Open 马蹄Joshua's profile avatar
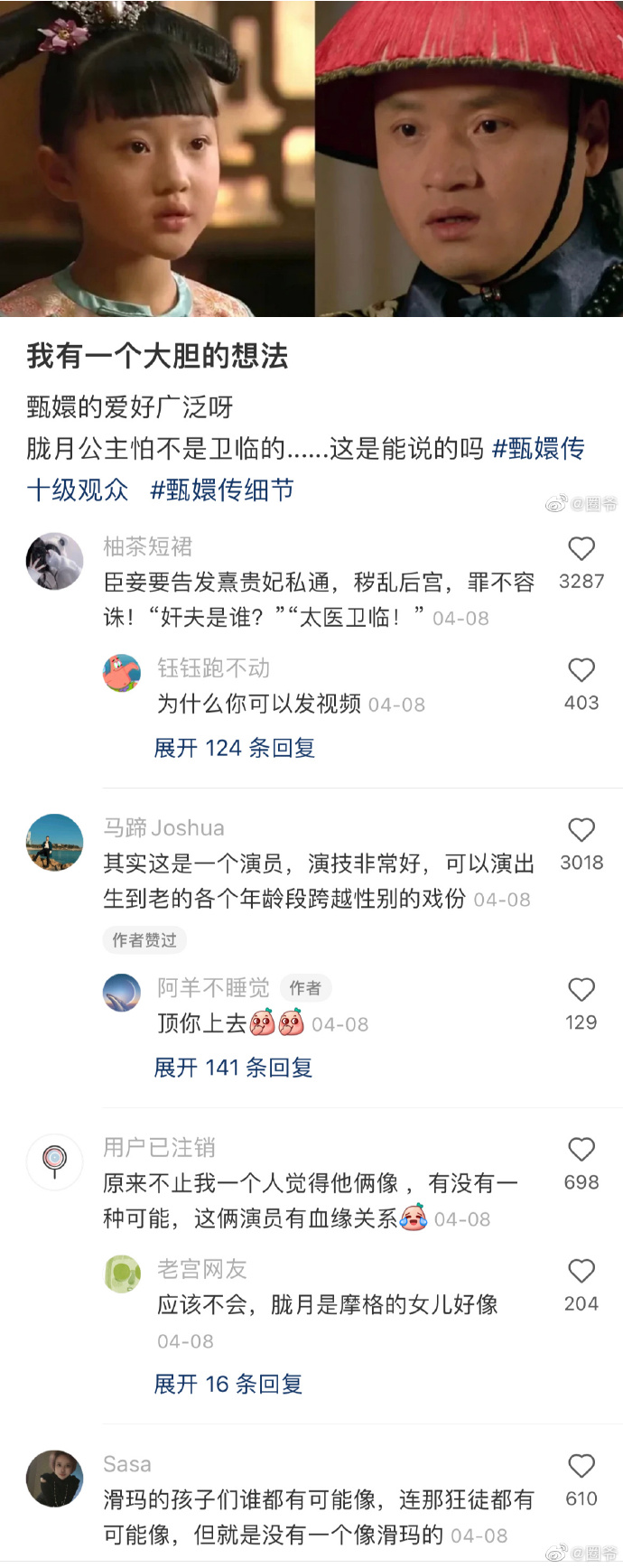This screenshot has width=623, height=1568. point(54,843)
